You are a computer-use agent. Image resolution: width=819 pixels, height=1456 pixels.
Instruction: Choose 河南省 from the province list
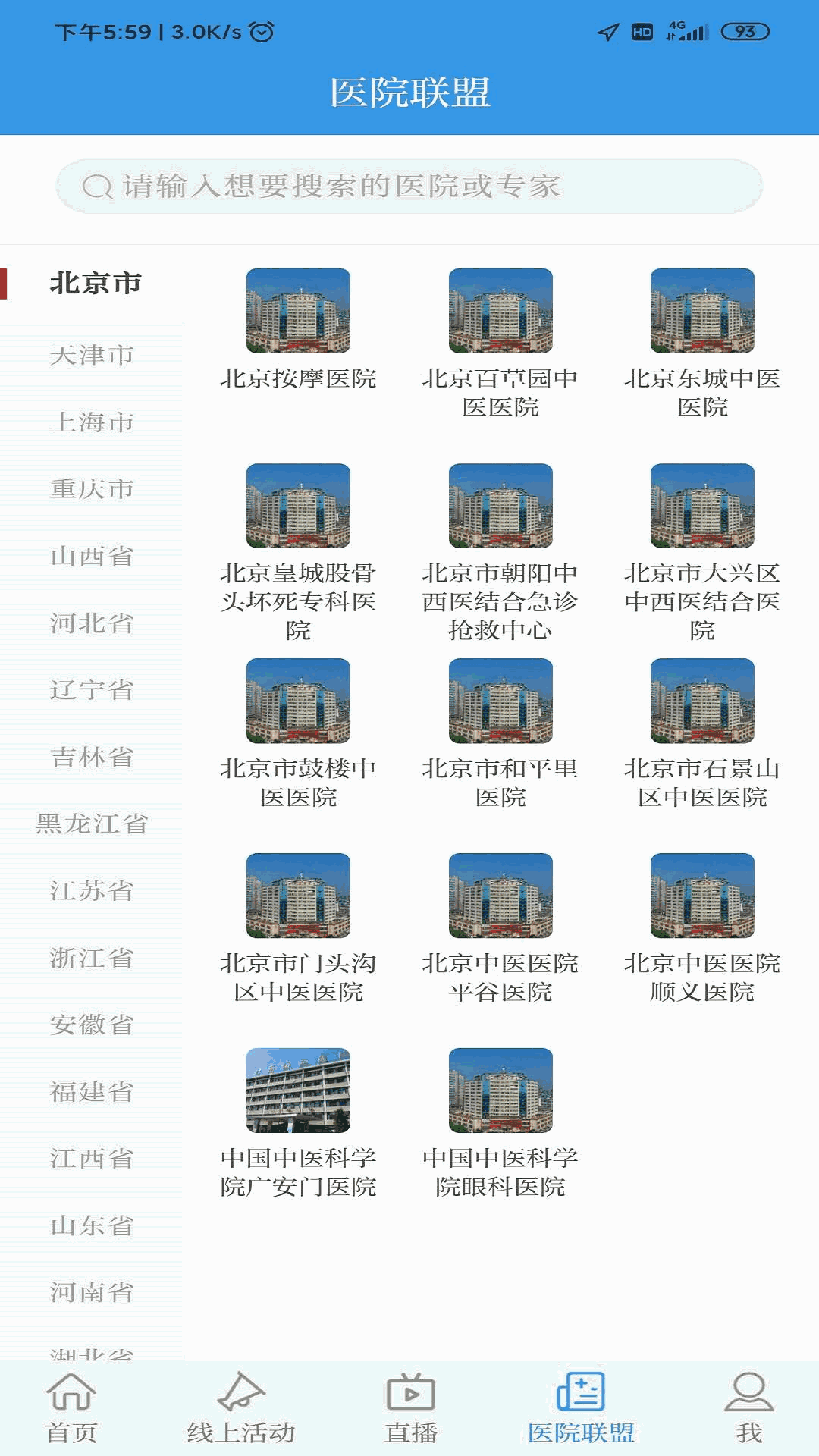92,1292
